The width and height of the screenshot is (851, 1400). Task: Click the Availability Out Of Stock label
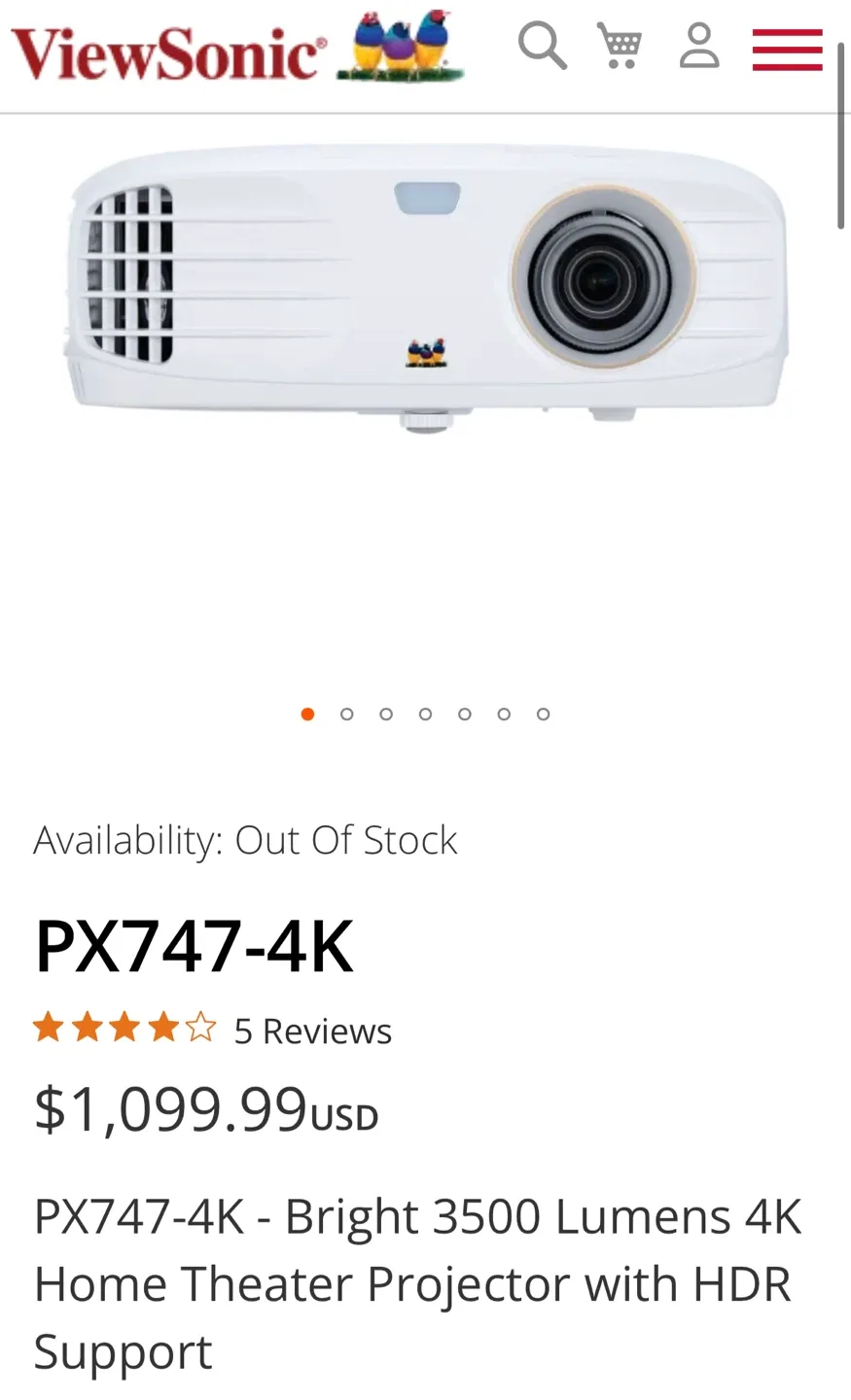pyautogui.click(x=245, y=840)
